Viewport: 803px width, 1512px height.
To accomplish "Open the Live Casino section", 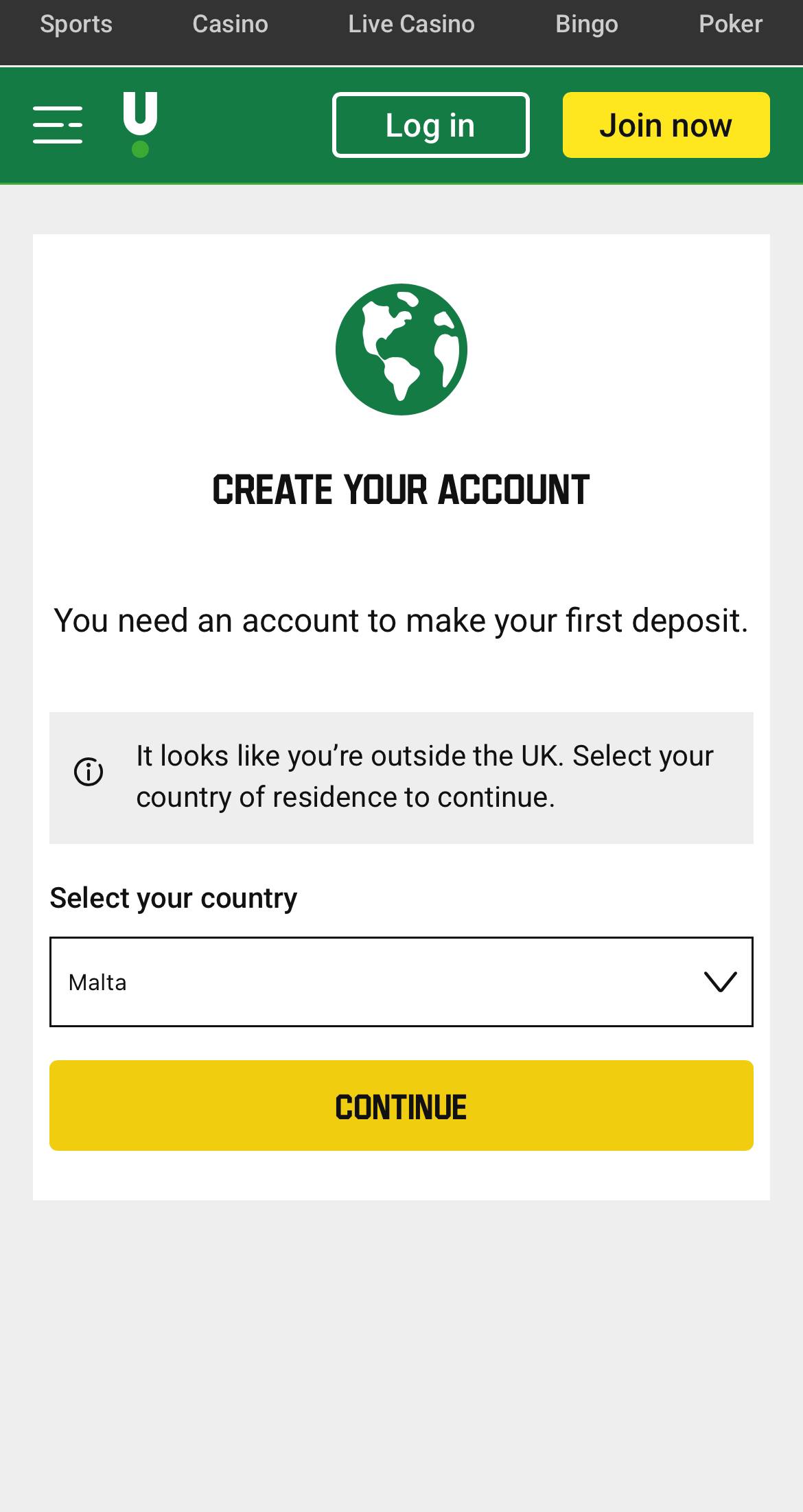I will click(x=411, y=24).
